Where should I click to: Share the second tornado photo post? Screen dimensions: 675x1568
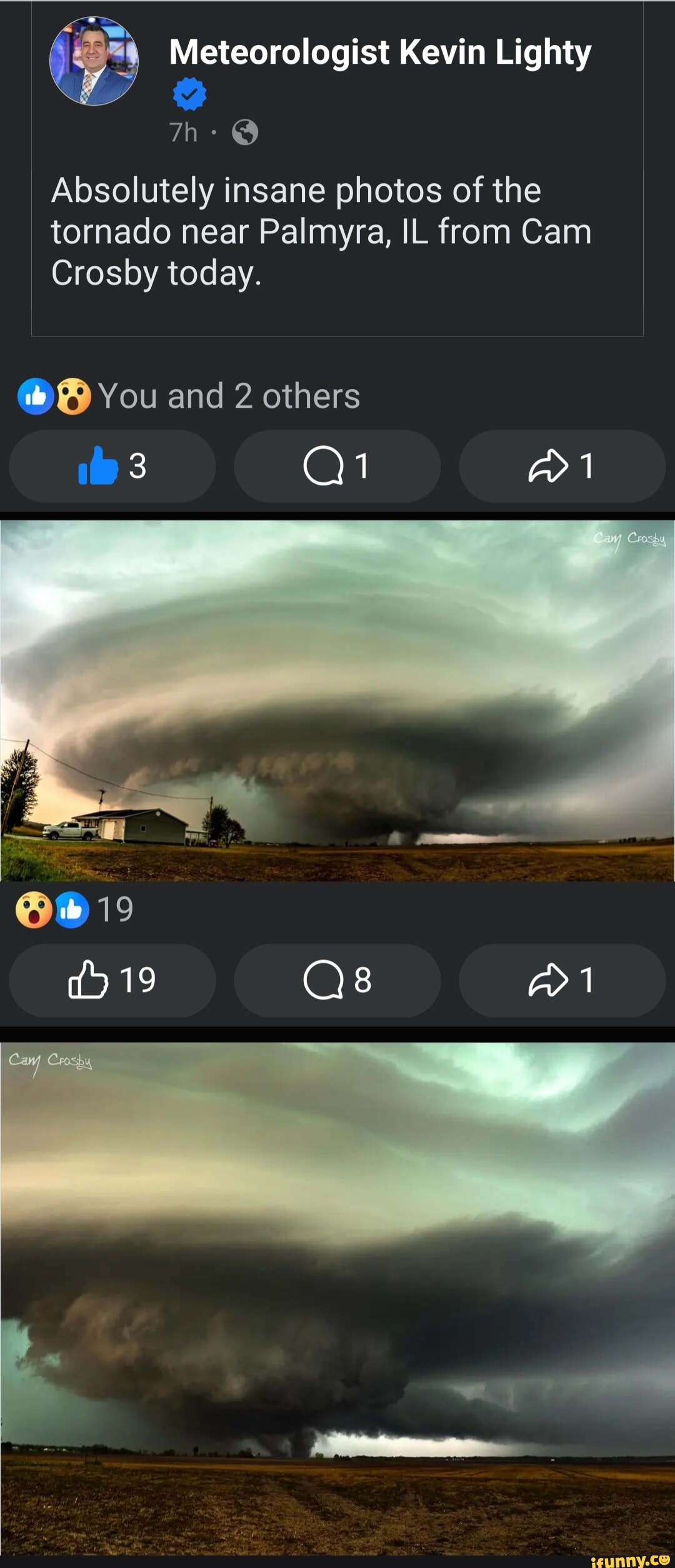pyautogui.click(x=561, y=981)
